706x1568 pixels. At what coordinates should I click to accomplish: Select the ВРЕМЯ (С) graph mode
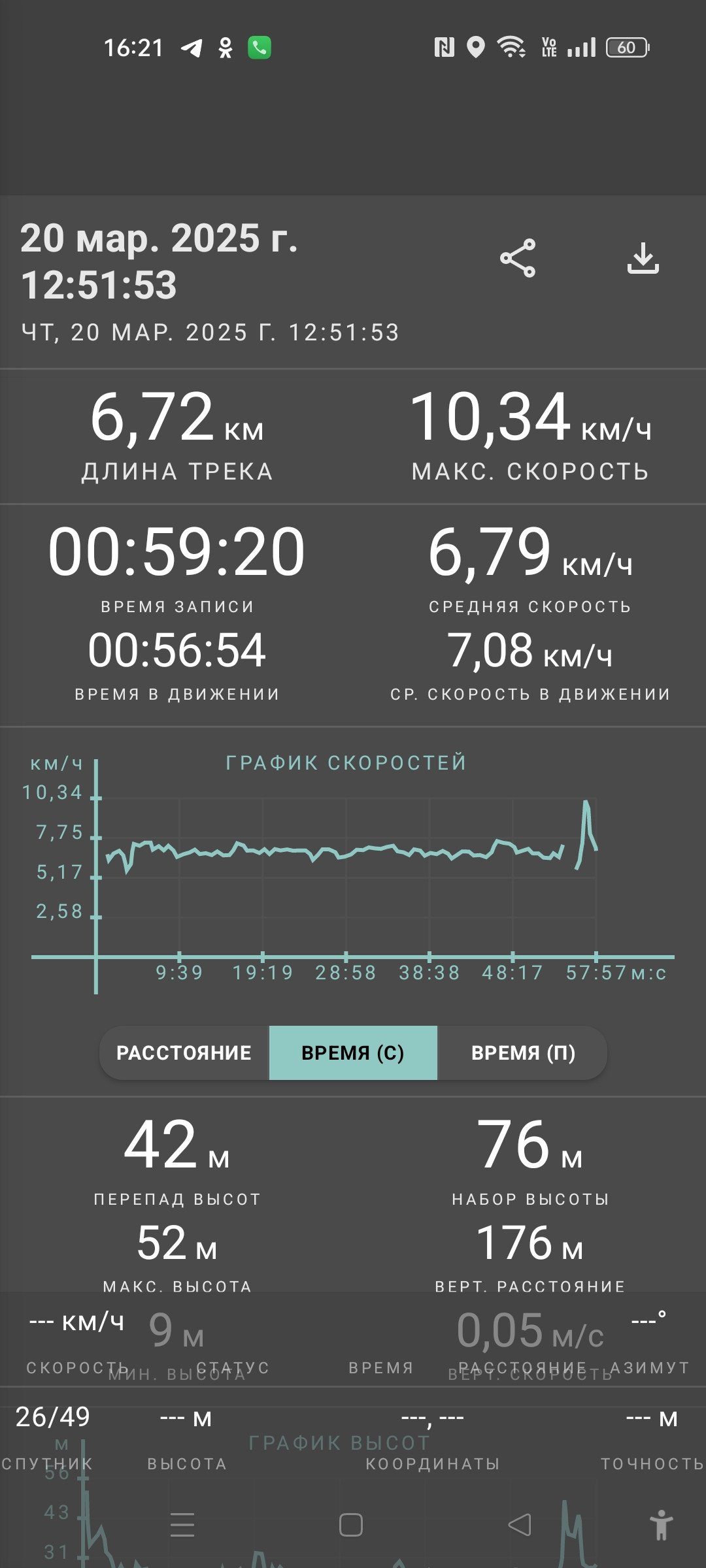point(353,1053)
